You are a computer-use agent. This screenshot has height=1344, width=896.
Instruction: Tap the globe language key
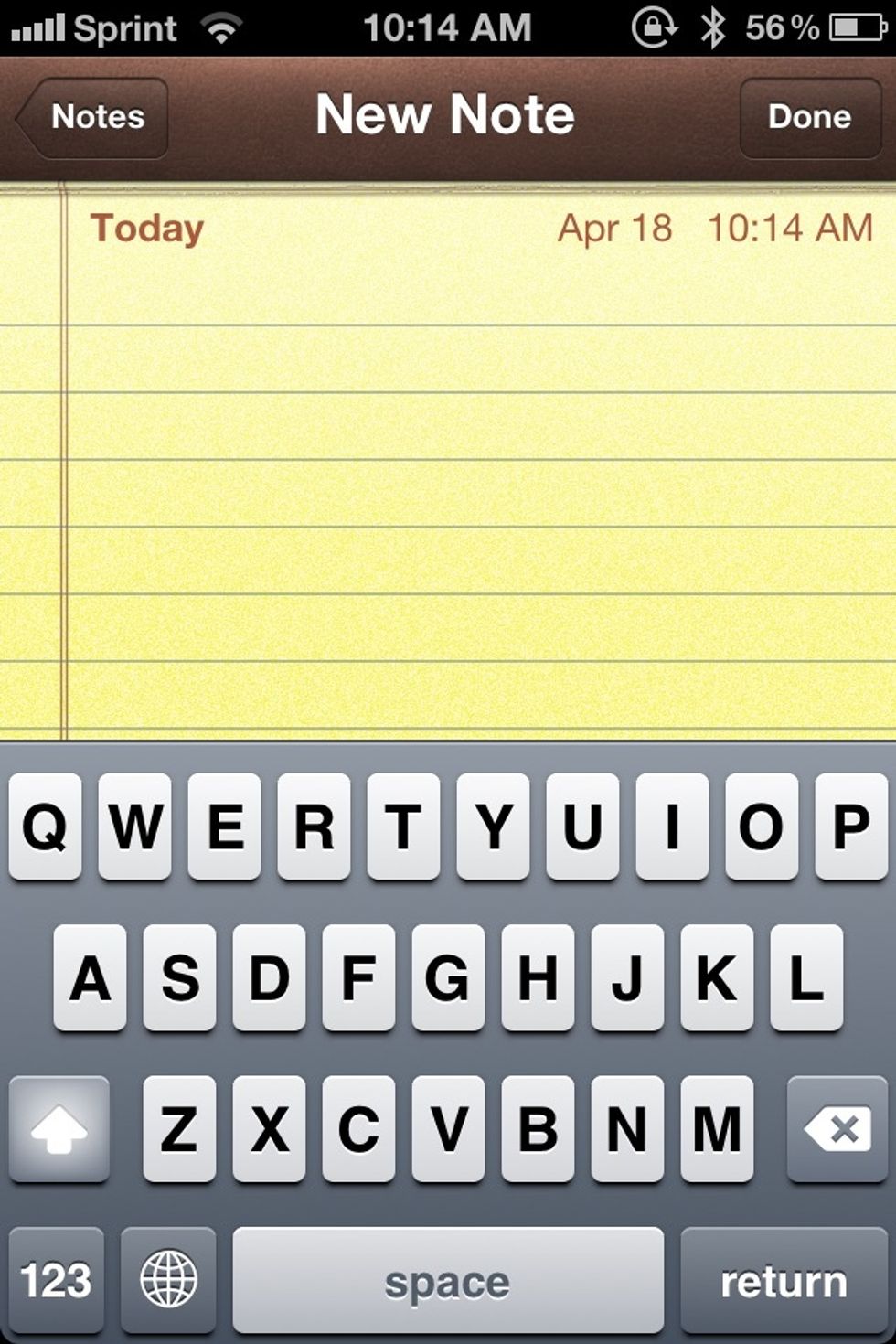pyautogui.click(x=168, y=1280)
